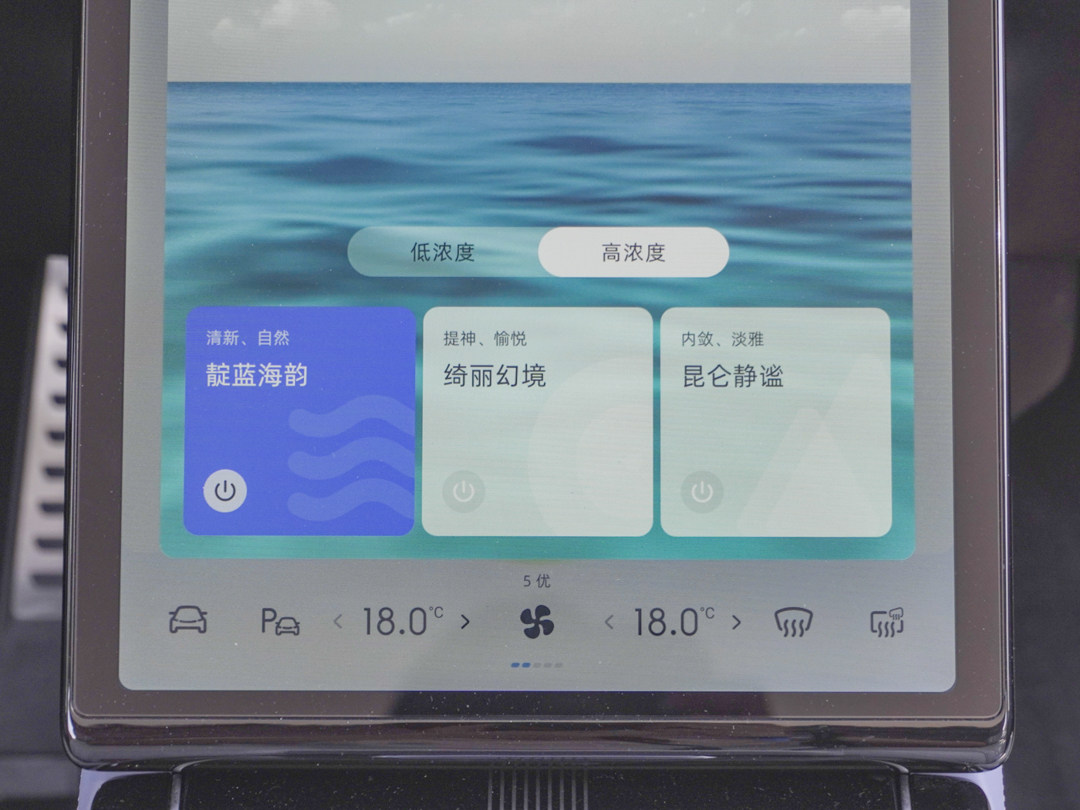Turn on the 绮丽幻境 power button
1080x810 pixels.
(x=463, y=492)
